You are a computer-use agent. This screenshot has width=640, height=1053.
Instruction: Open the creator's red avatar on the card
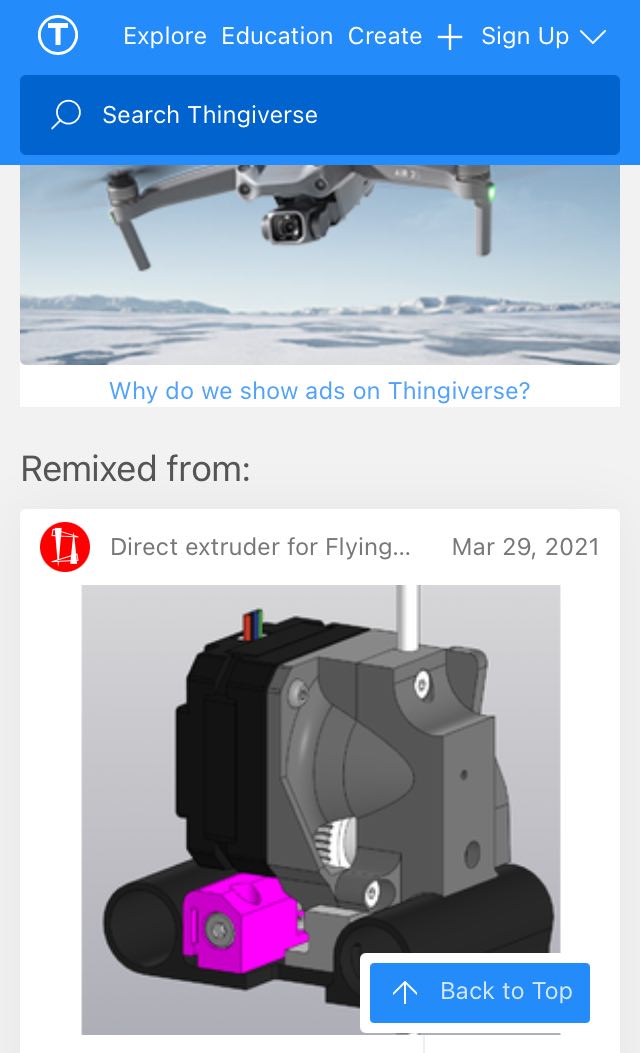64,547
